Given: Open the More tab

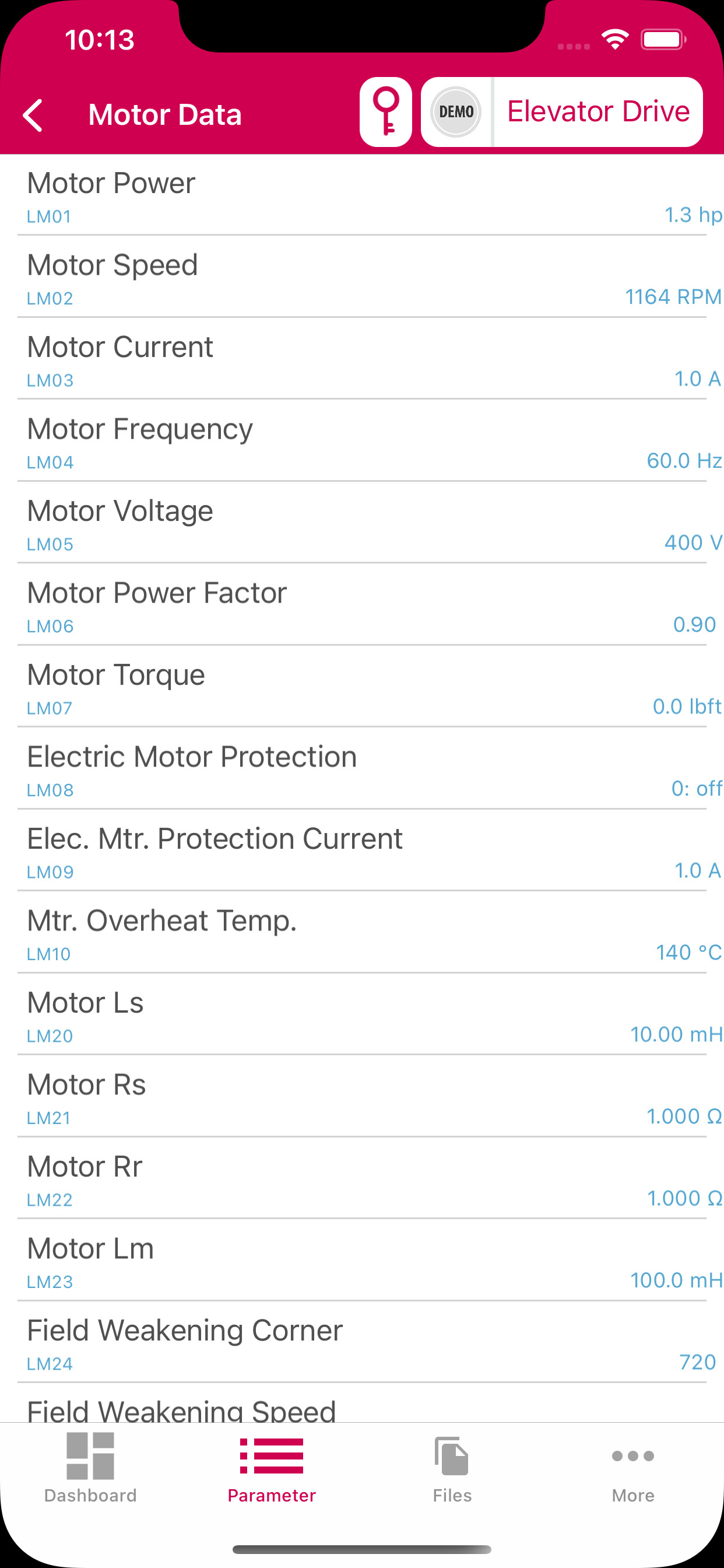Looking at the screenshot, I should [632, 1468].
